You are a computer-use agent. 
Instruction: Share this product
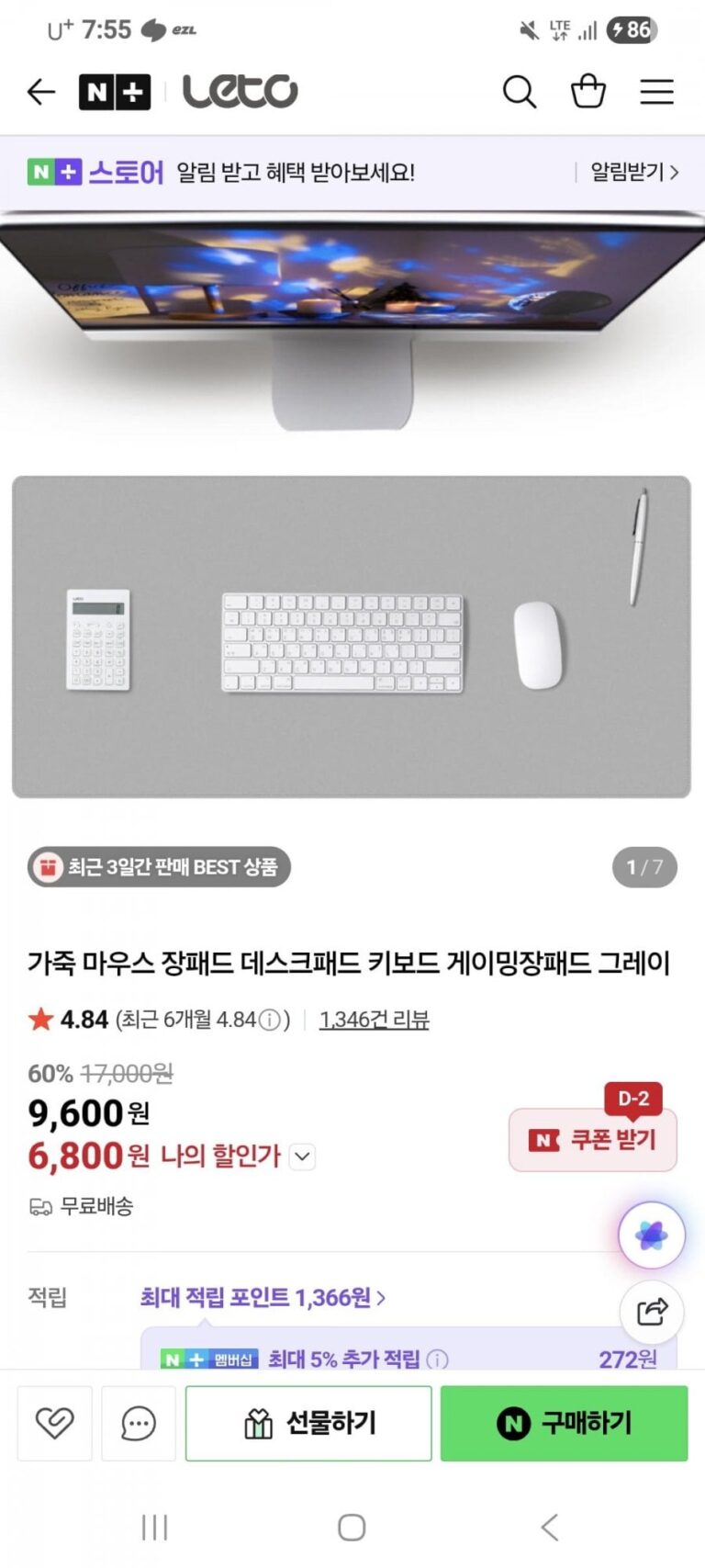point(651,1312)
